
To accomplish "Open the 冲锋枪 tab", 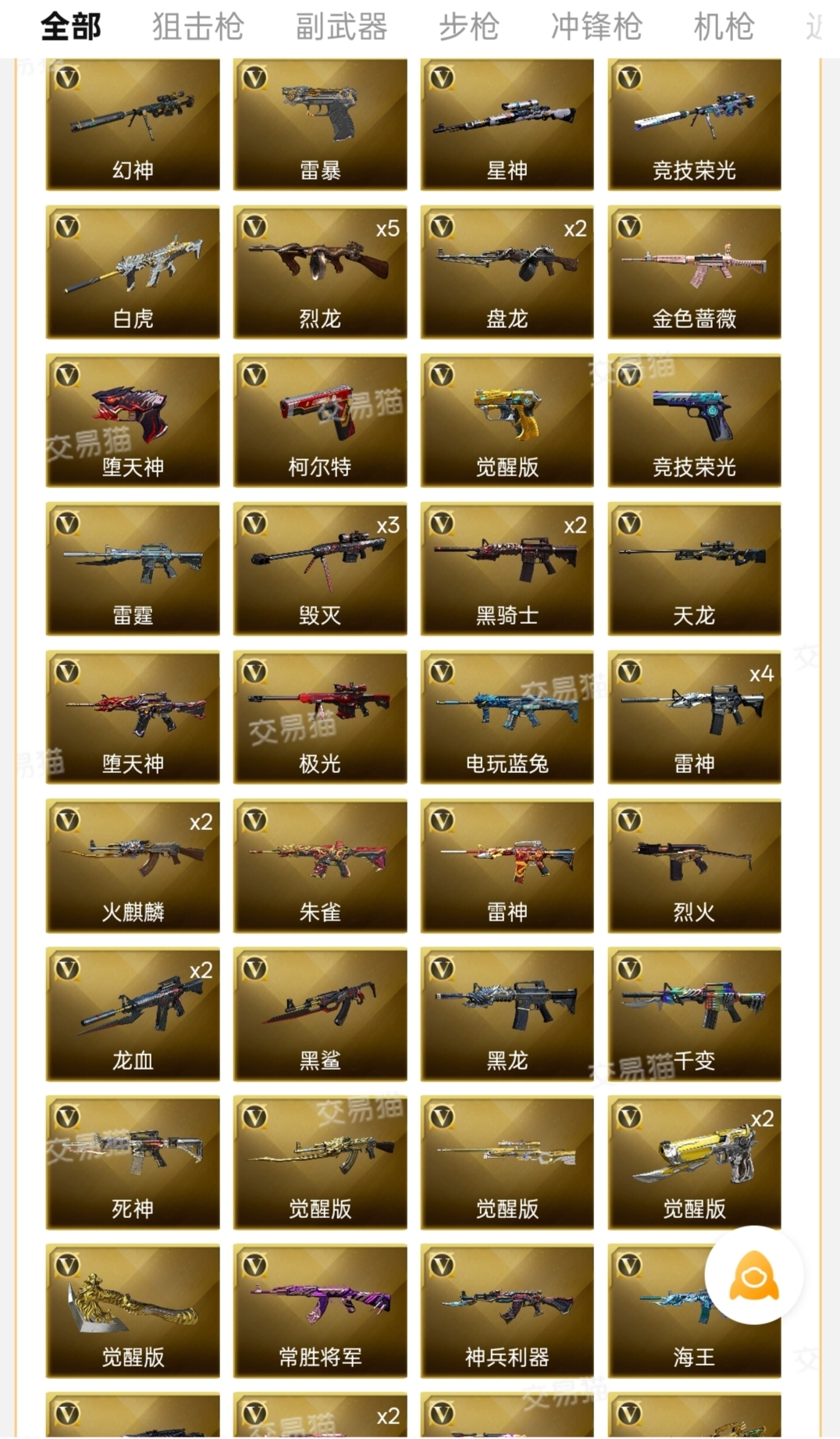I will [596, 27].
